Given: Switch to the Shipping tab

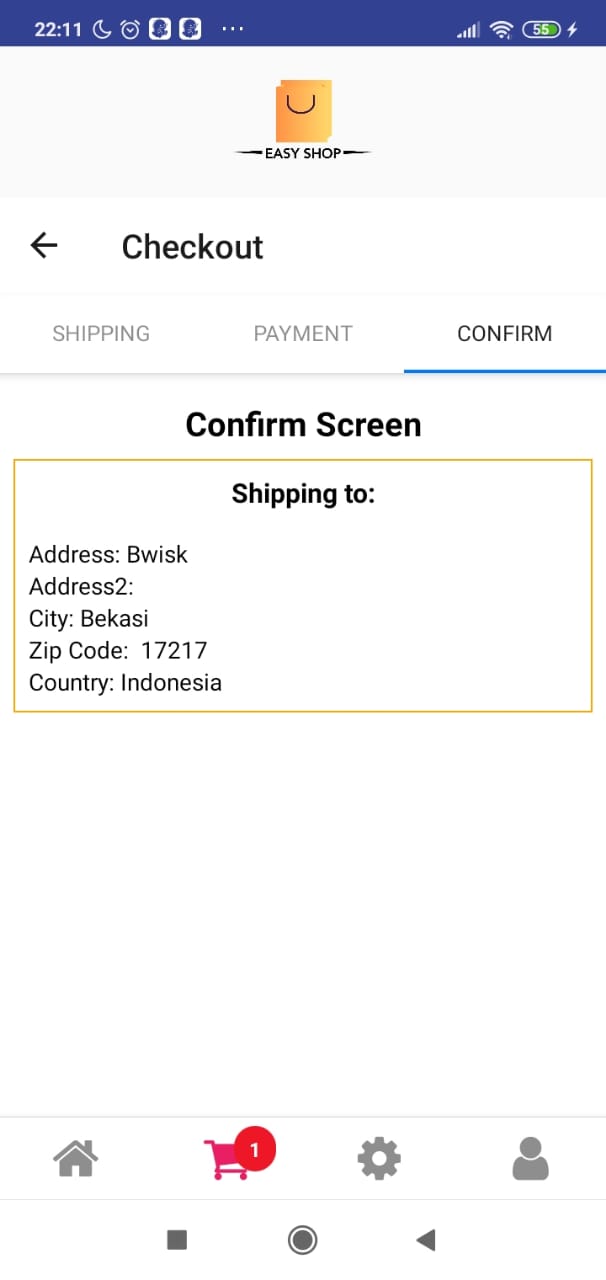Looking at the screenshot, I should [101, 334].
